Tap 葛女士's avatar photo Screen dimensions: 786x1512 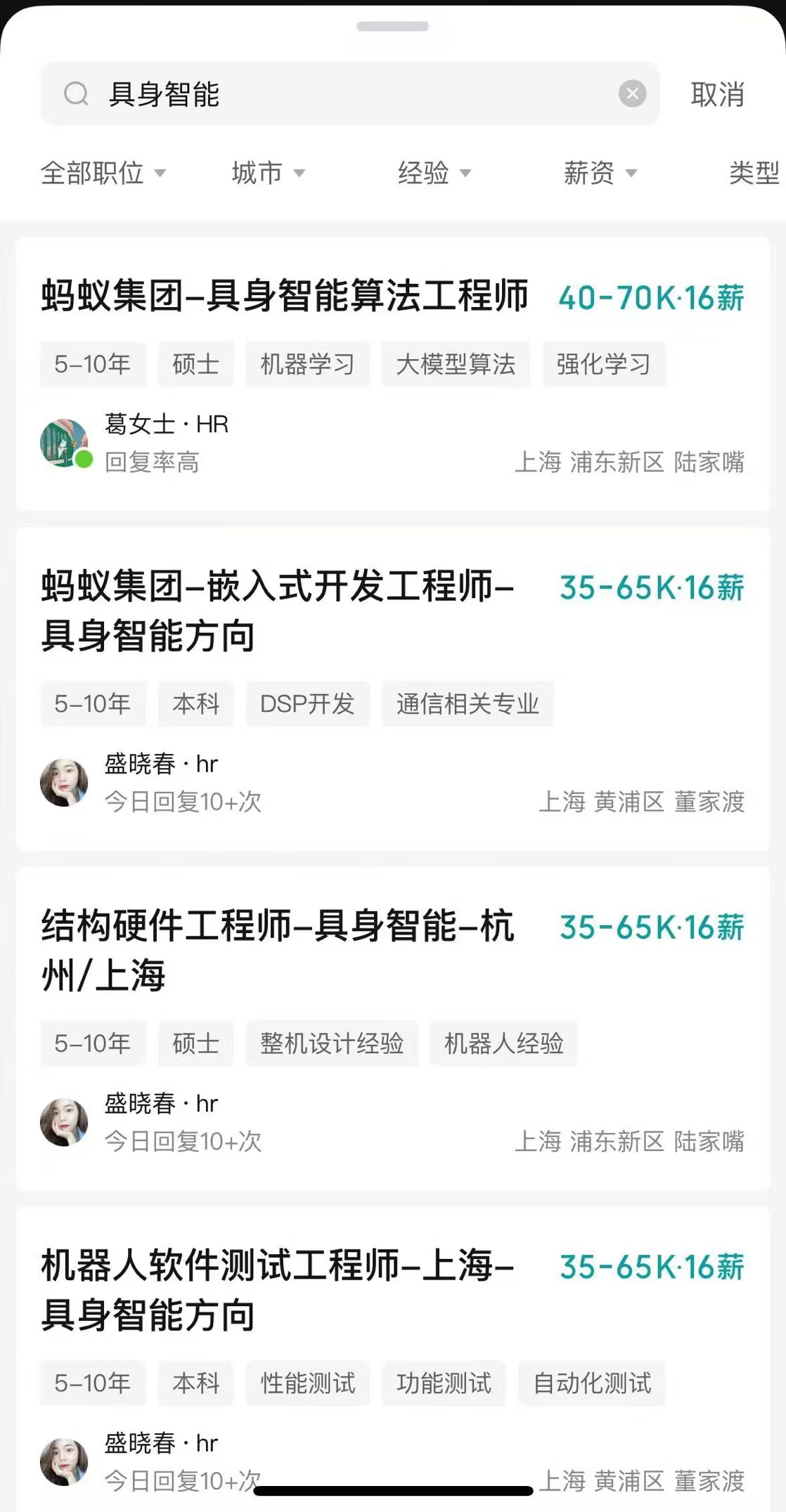(64, 441)
